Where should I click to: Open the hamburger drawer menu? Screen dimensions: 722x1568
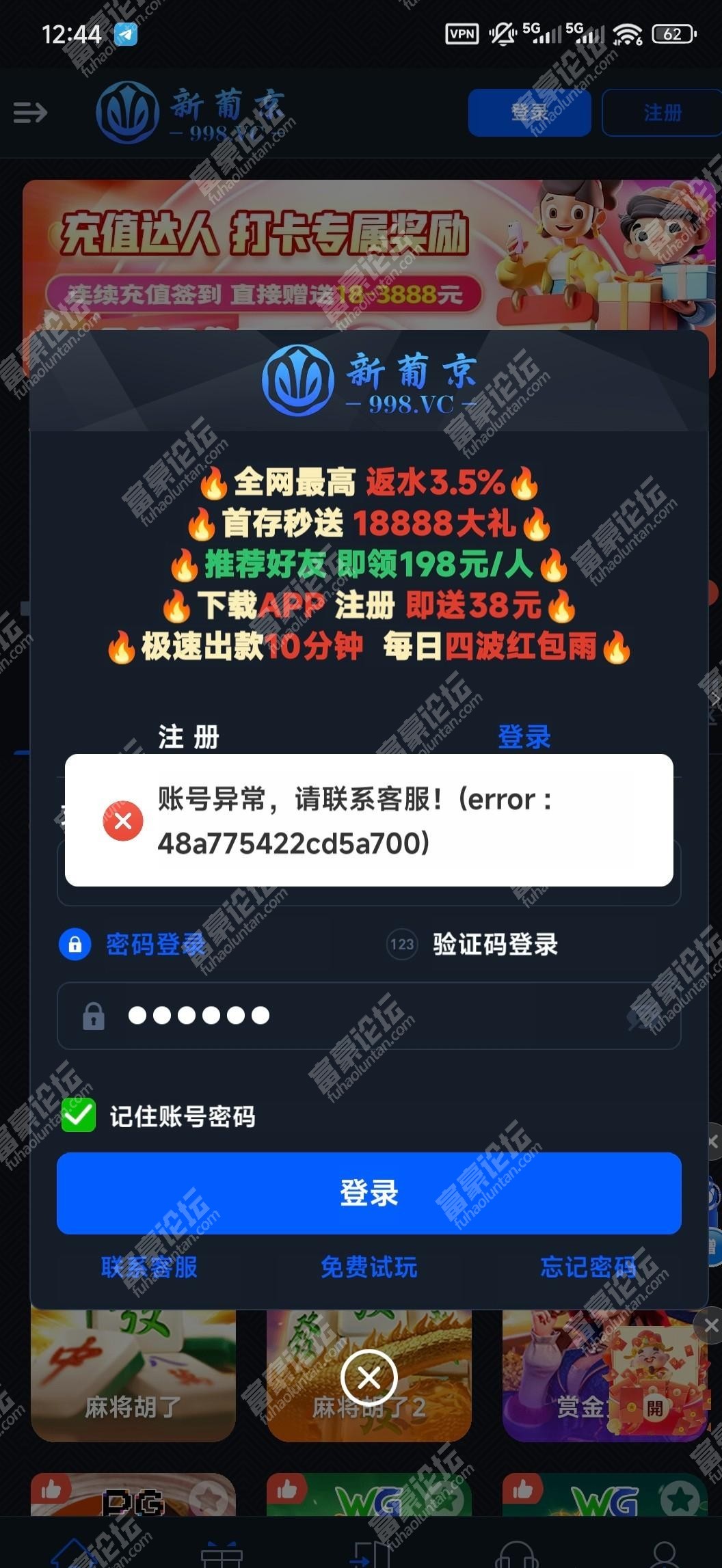pyautogui.click(x=31, y=112)
